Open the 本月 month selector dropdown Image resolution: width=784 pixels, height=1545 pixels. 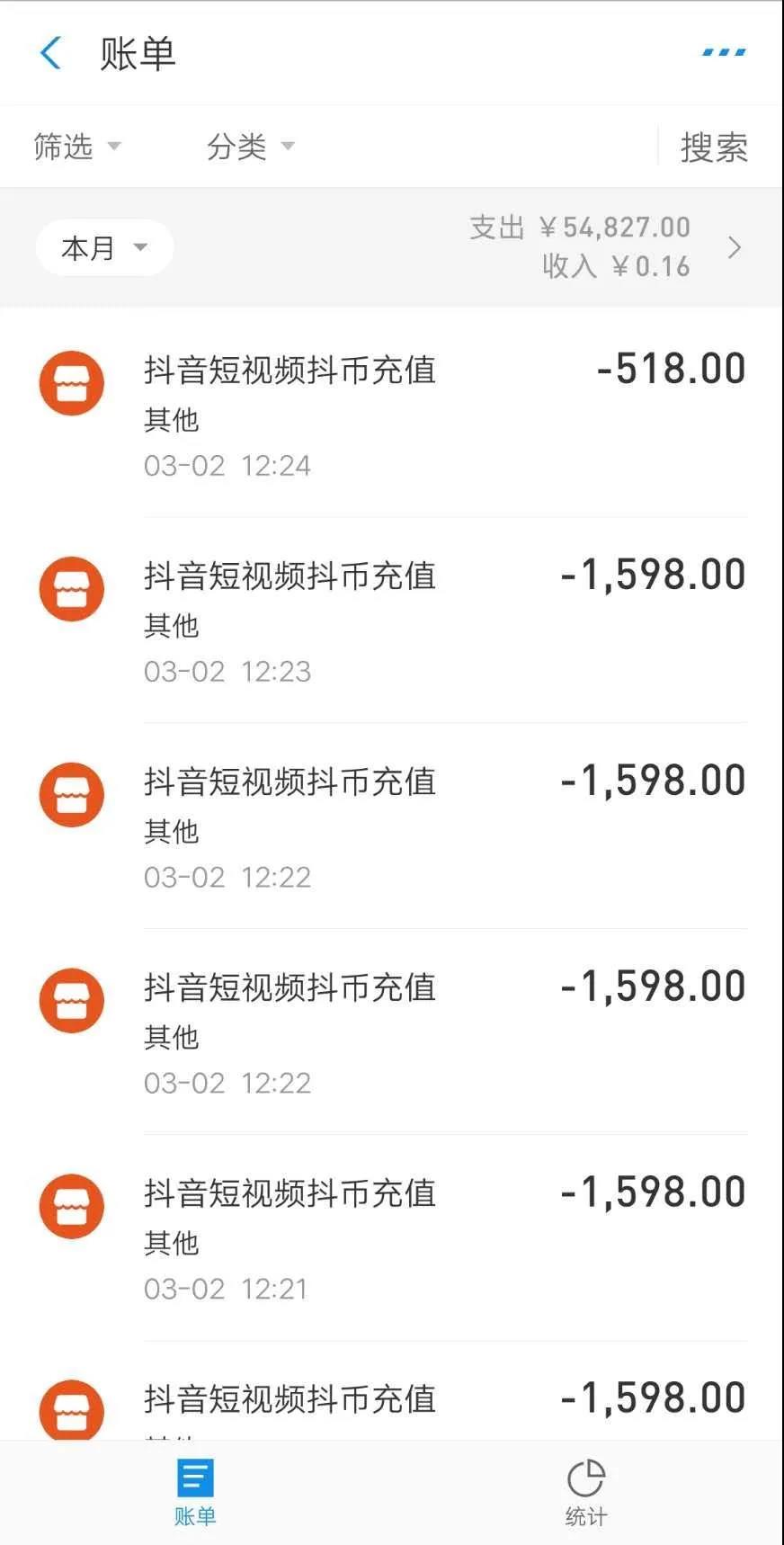coord(103,246)
